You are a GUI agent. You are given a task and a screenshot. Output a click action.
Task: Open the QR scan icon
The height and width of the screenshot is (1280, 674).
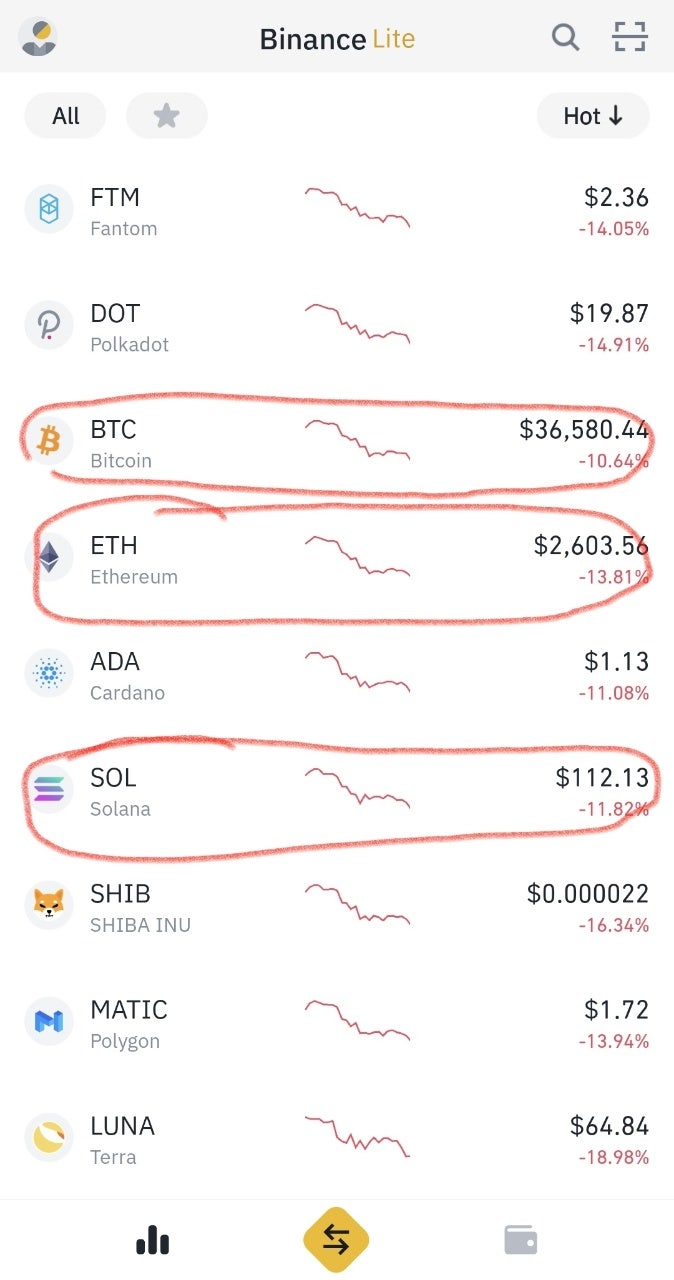coord(630,38)
